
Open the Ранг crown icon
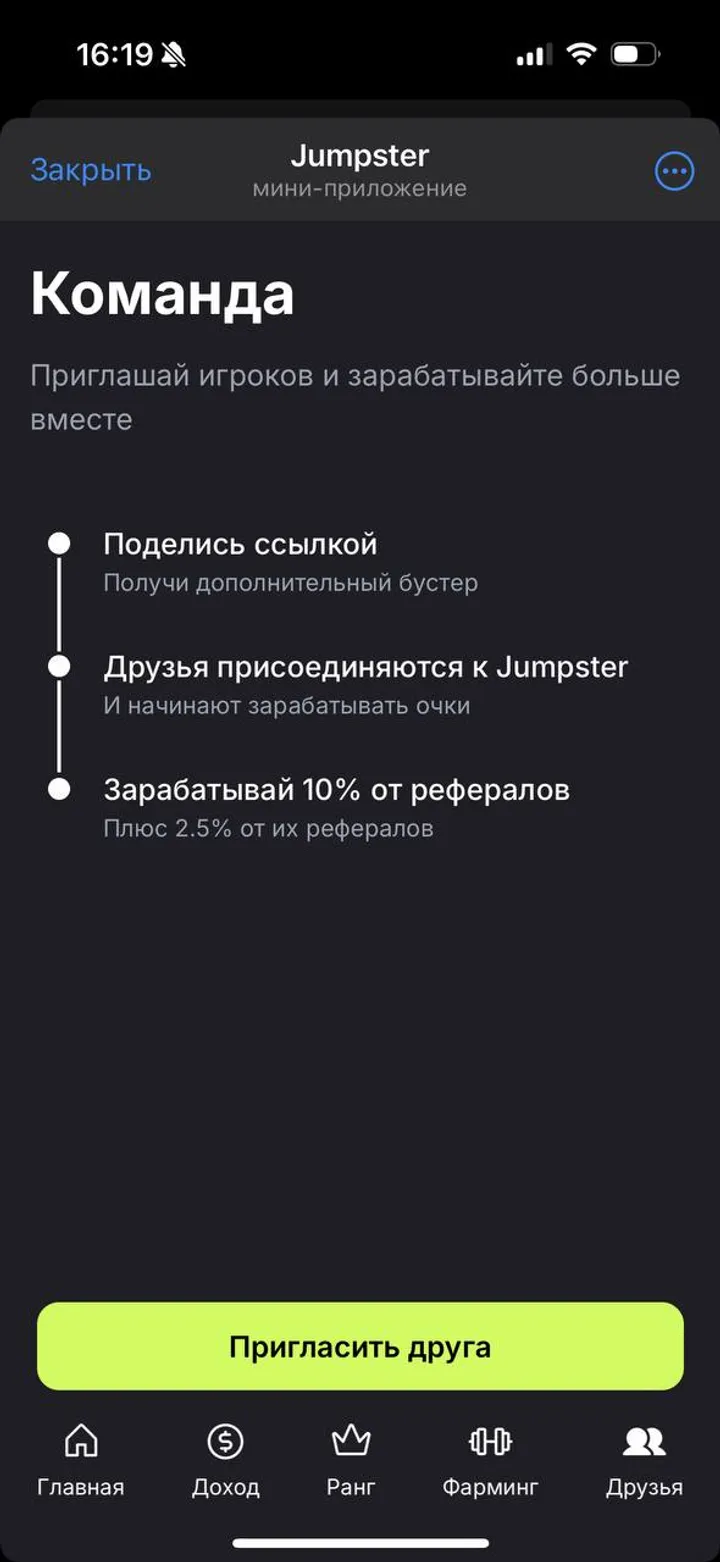point(350,1442)
